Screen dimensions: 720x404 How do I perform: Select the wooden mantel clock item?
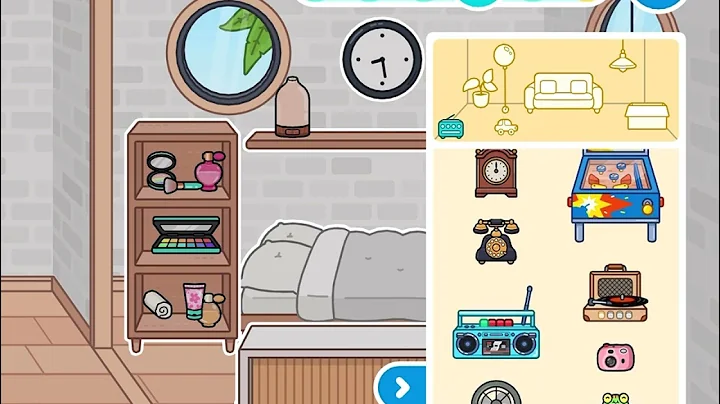493,174
